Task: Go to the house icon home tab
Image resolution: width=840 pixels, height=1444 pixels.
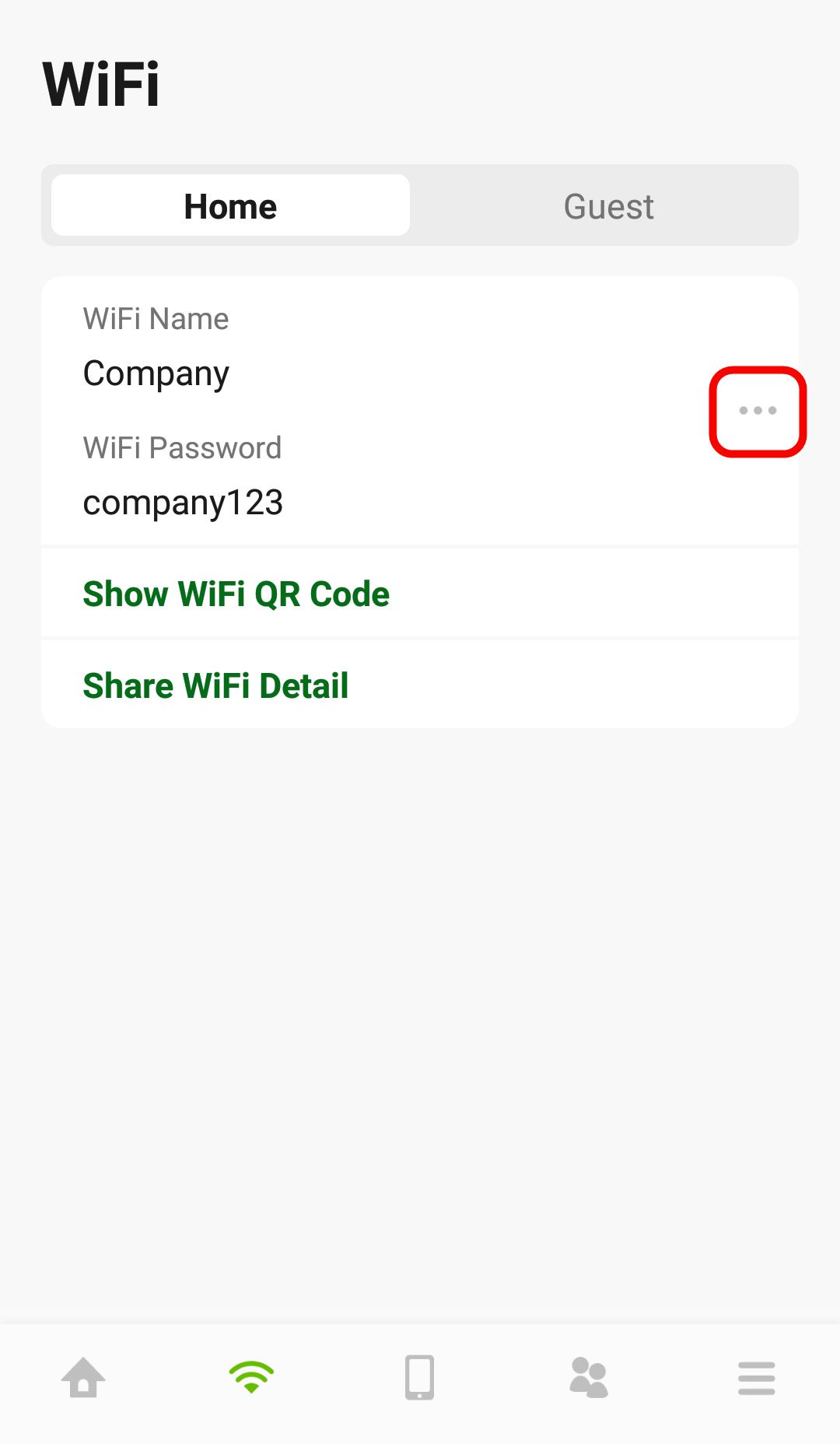Action: (x=83, y=1378)
